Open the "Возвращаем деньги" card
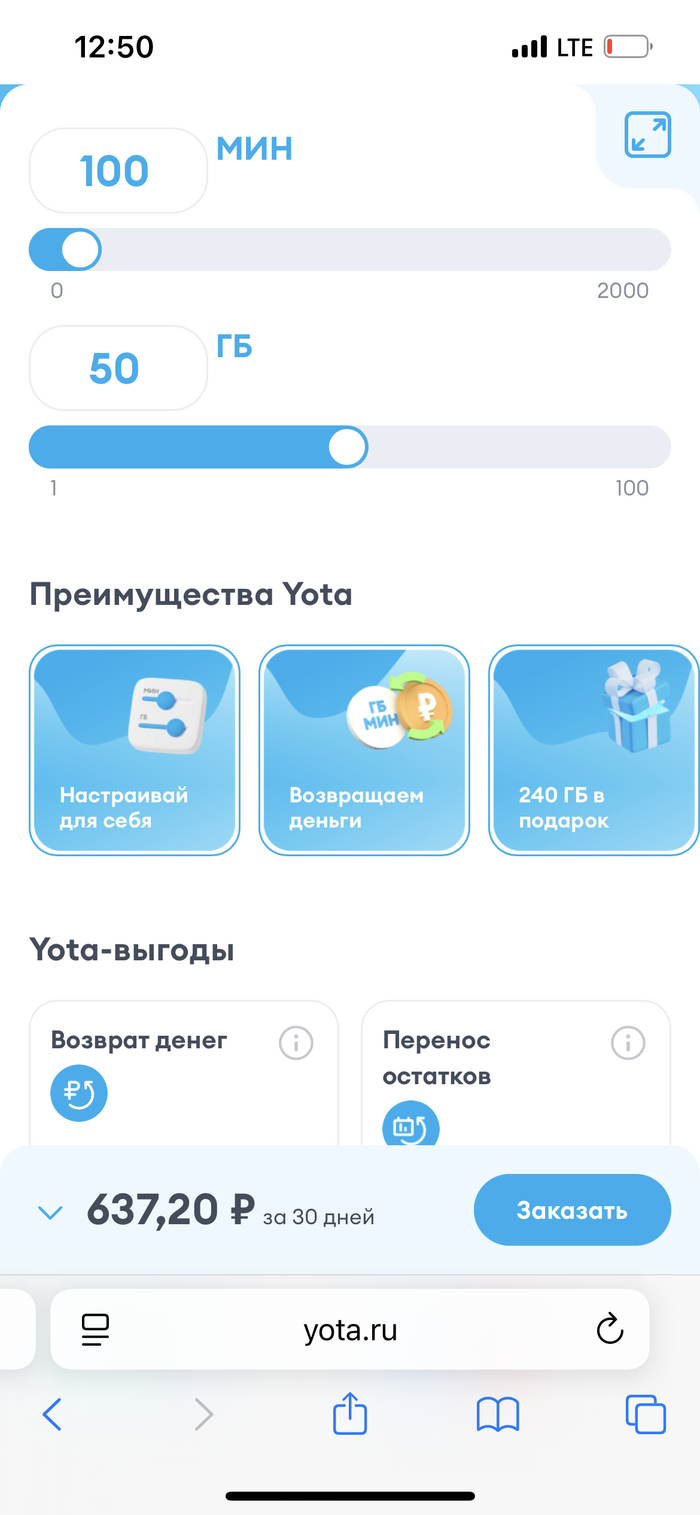Screen dimensions: 700x1515 tap(364, 750)
